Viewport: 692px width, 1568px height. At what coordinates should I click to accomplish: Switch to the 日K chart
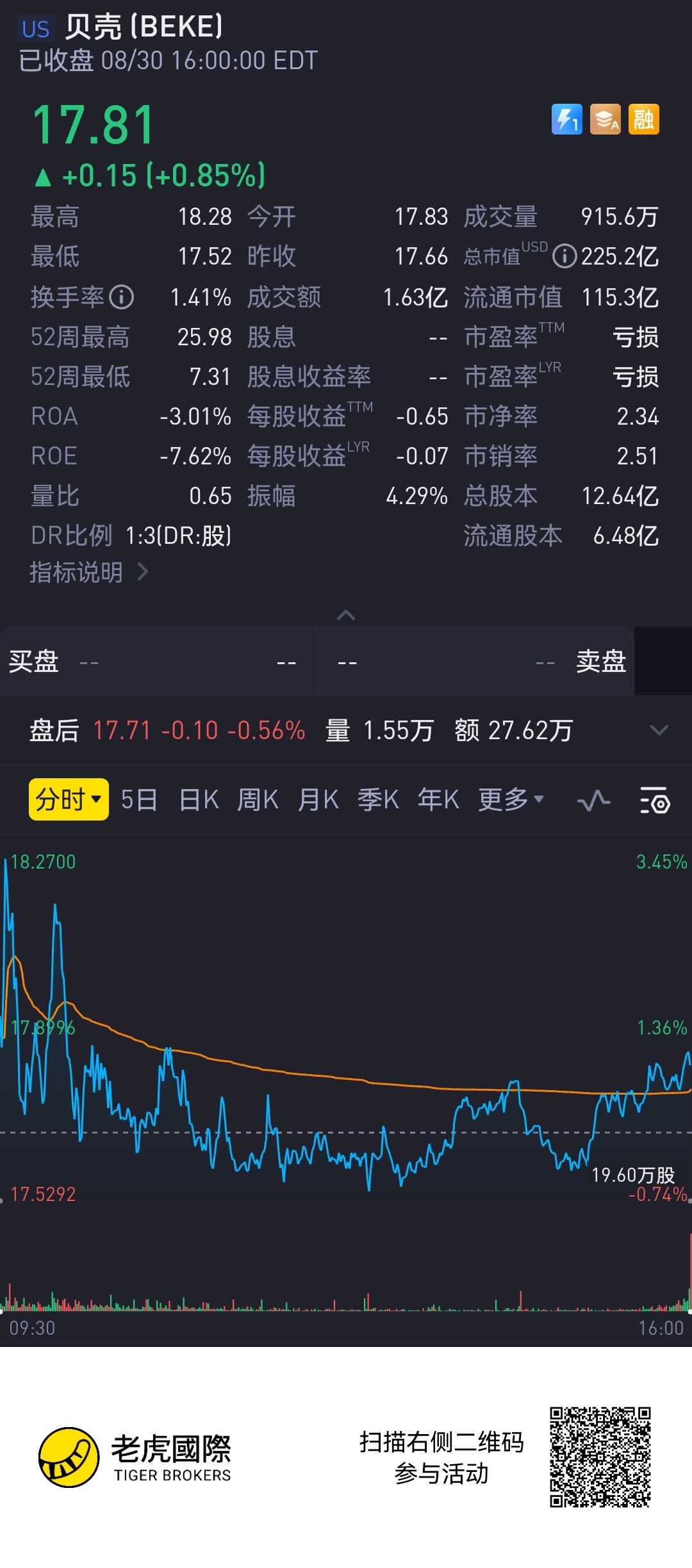[199, 800]
